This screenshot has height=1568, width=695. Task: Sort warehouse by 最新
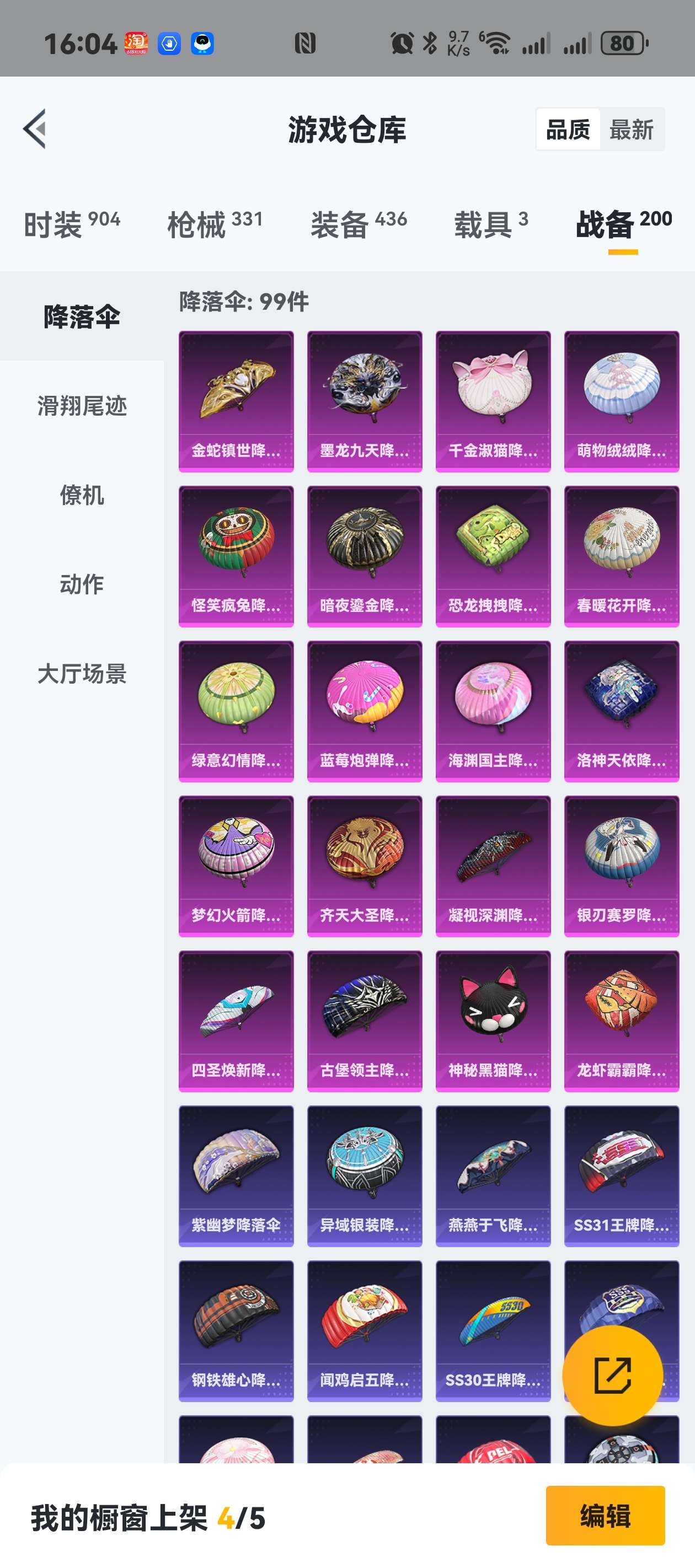632,130
